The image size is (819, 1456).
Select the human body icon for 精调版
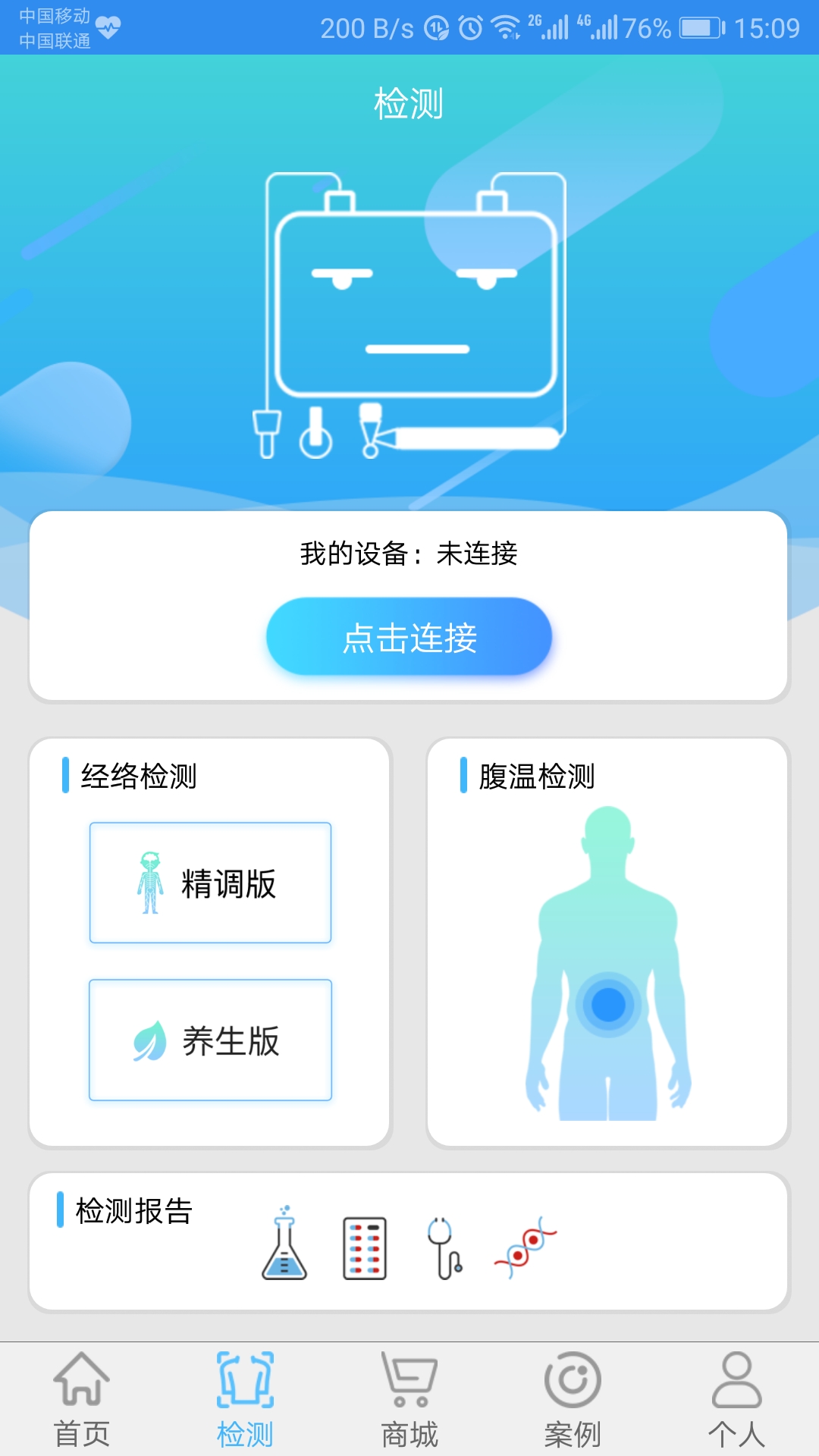click(149, 882)
